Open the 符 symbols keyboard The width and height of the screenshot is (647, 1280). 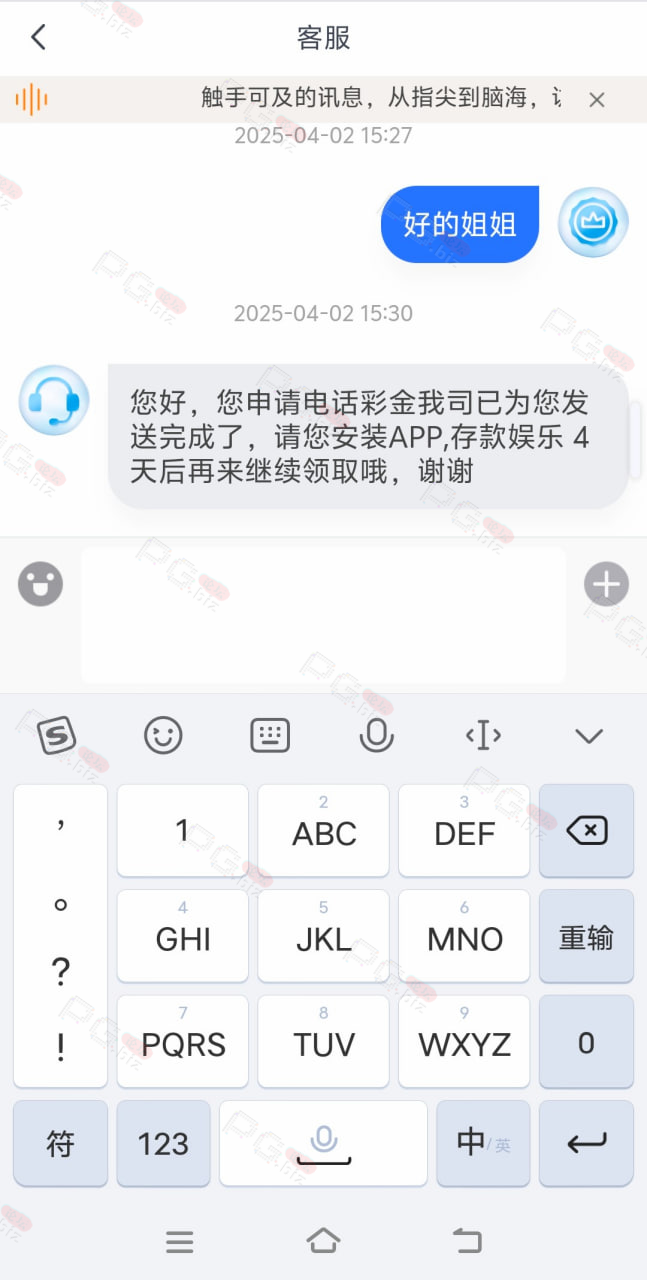click(60, 1143)
